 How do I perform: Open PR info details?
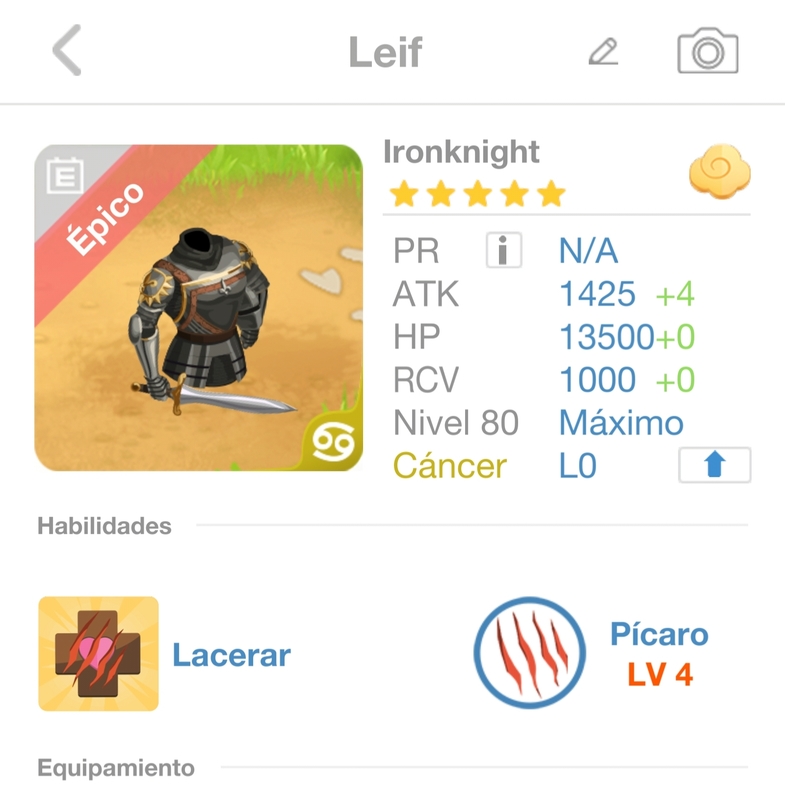click(504, 251)
